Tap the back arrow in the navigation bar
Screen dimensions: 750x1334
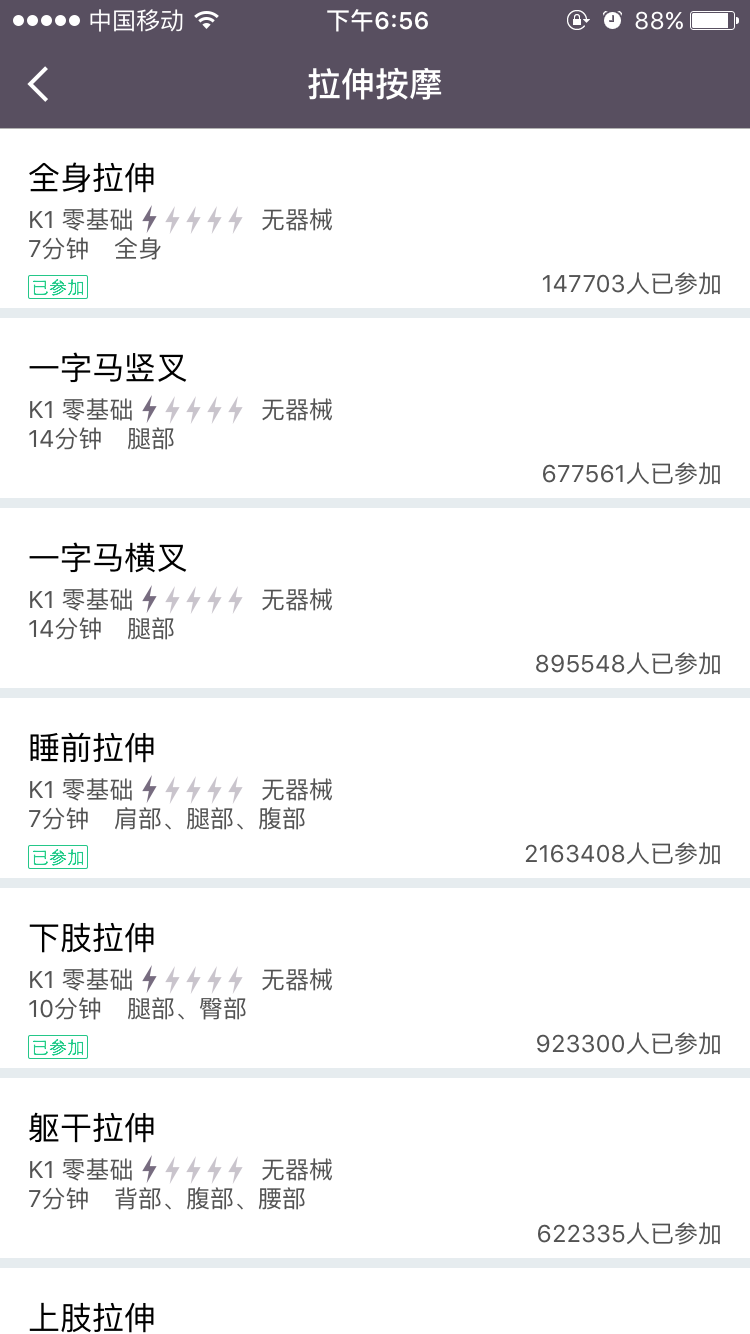(38, 84)
